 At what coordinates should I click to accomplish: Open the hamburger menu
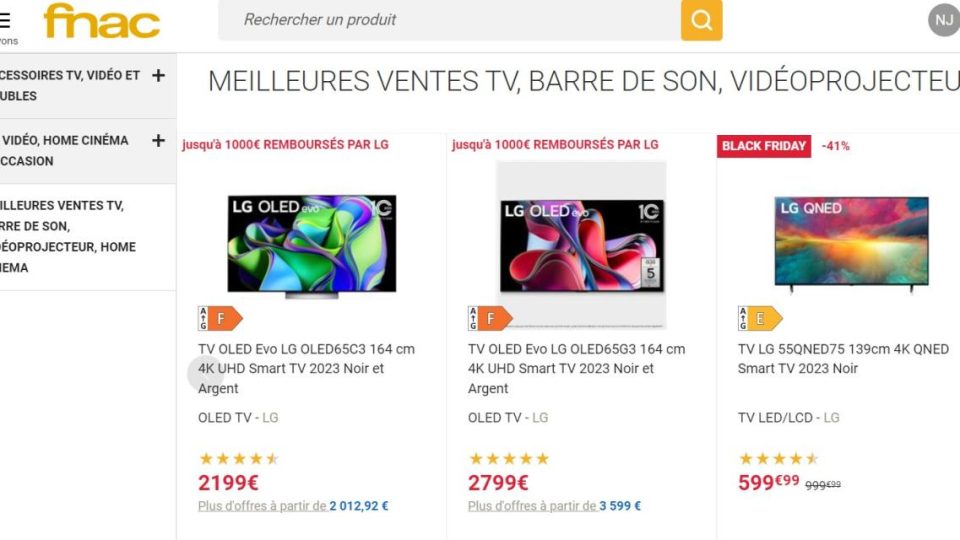(5, 19)
